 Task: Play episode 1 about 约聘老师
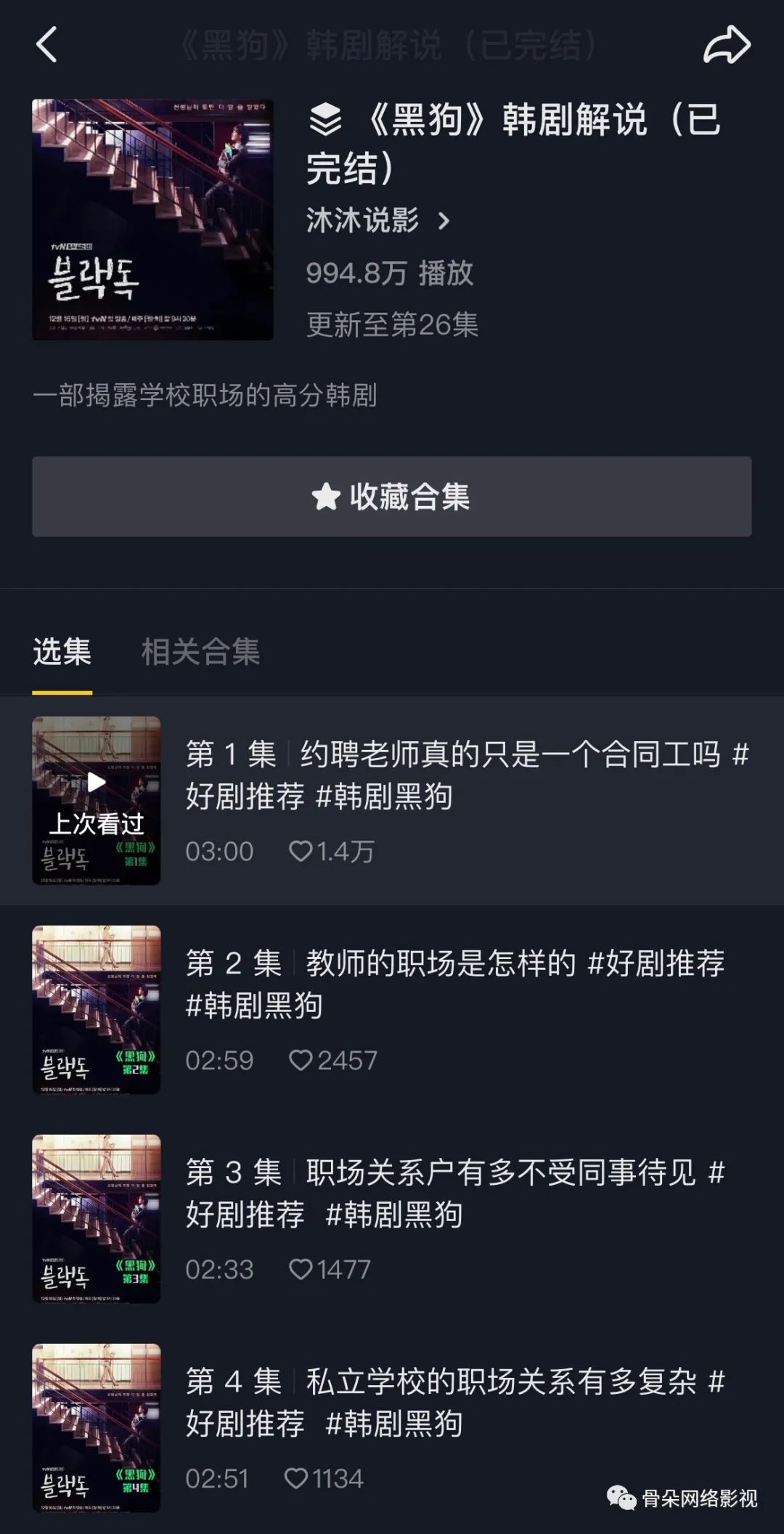pyautogui.click(x=392, y=800)
